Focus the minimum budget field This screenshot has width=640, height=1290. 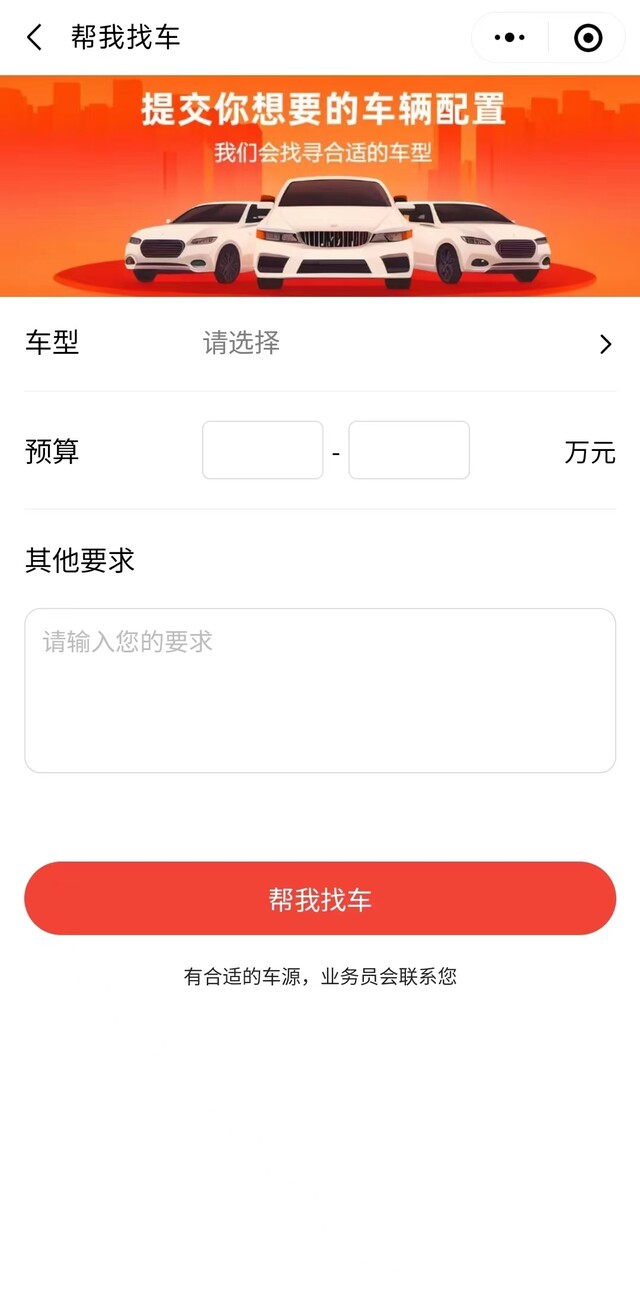tap(262, 450)
